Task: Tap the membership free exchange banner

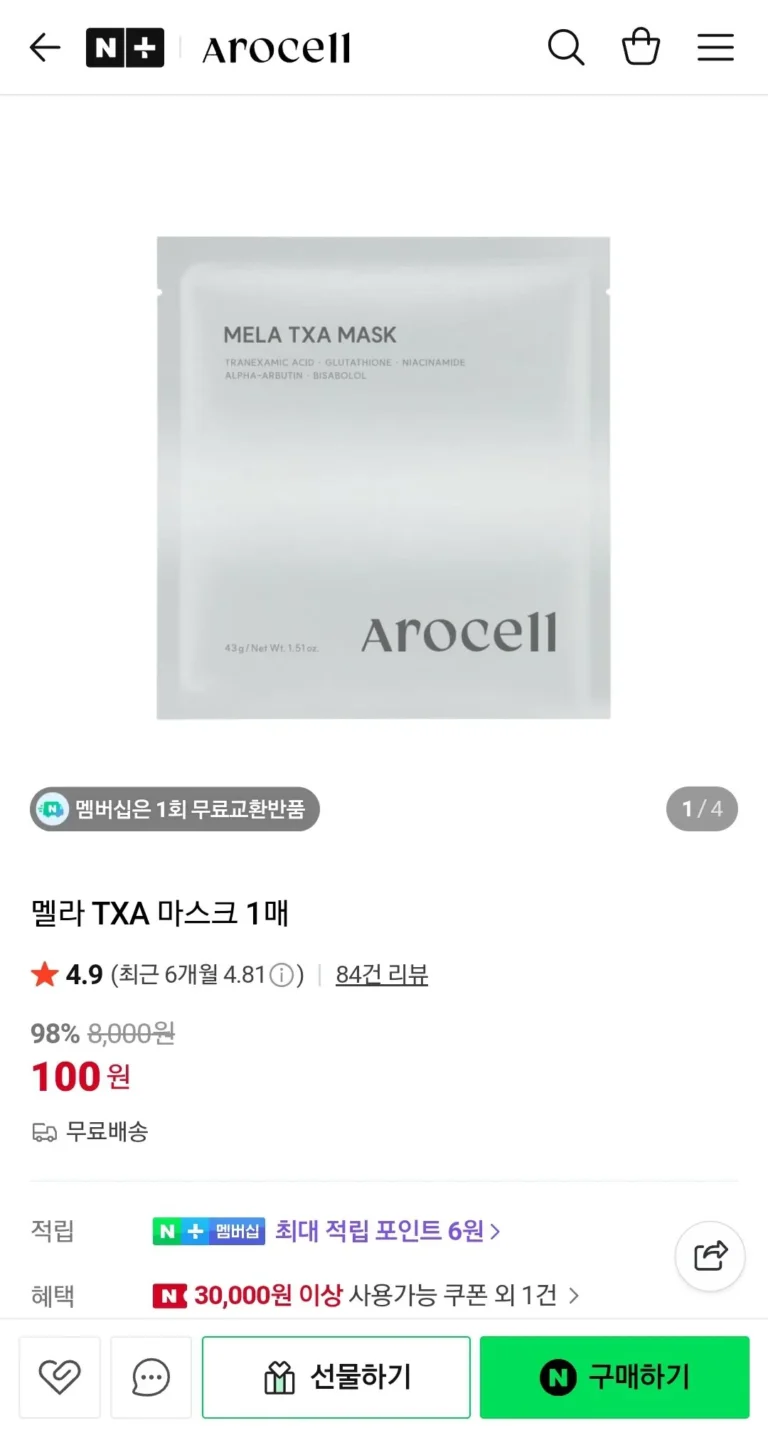Action: click(x=175, y=809)
